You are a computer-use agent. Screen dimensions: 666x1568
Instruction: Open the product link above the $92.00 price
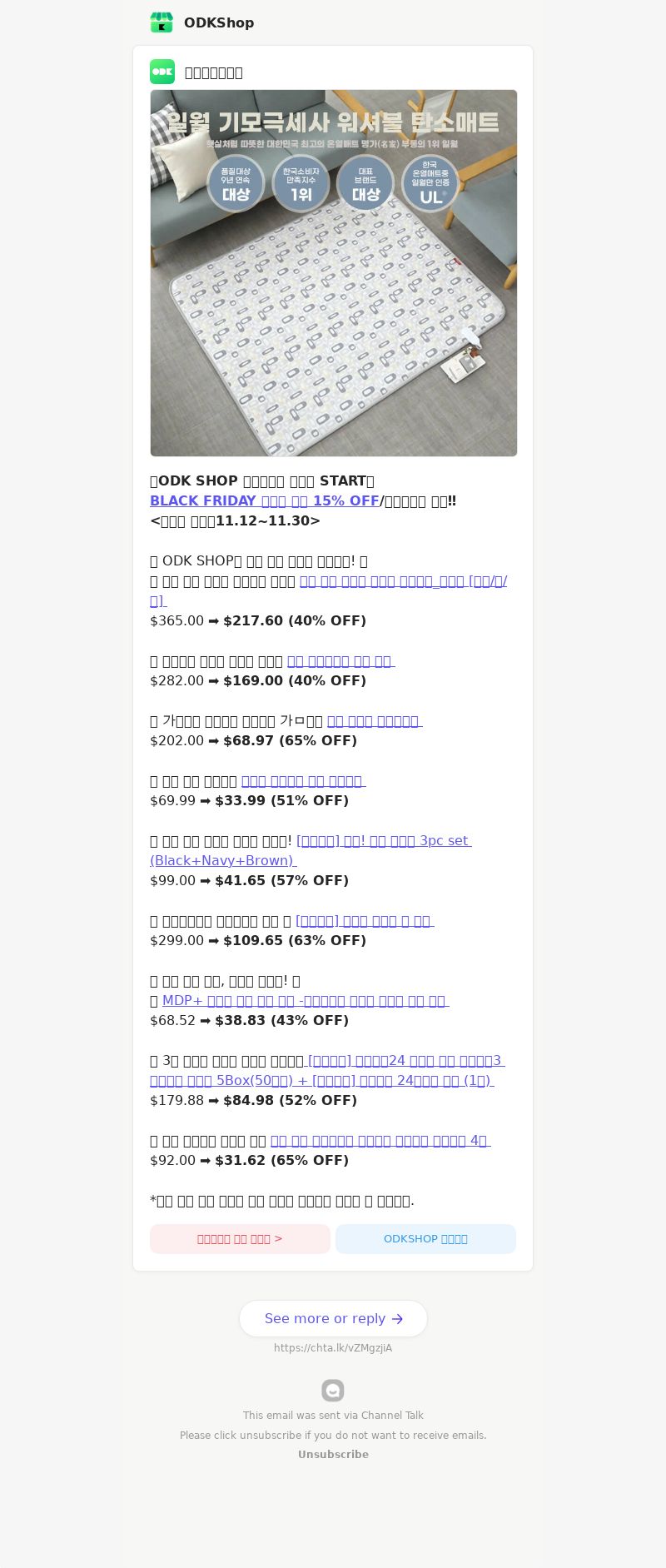(380, 1141)
